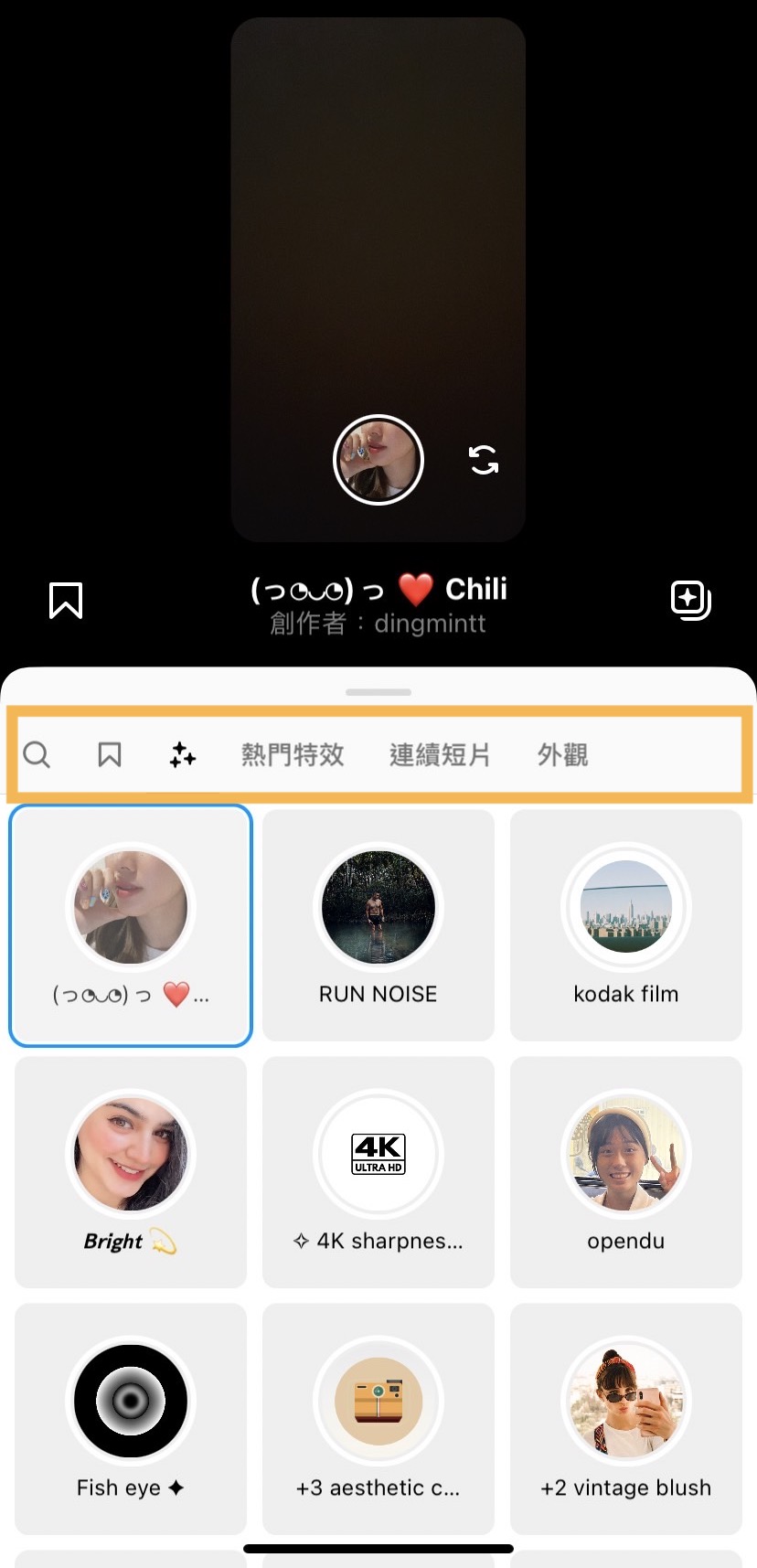This screenshot has height=1568, width=757.
Task: Open creator profile dingmintt link
Action: pos(430,623)
